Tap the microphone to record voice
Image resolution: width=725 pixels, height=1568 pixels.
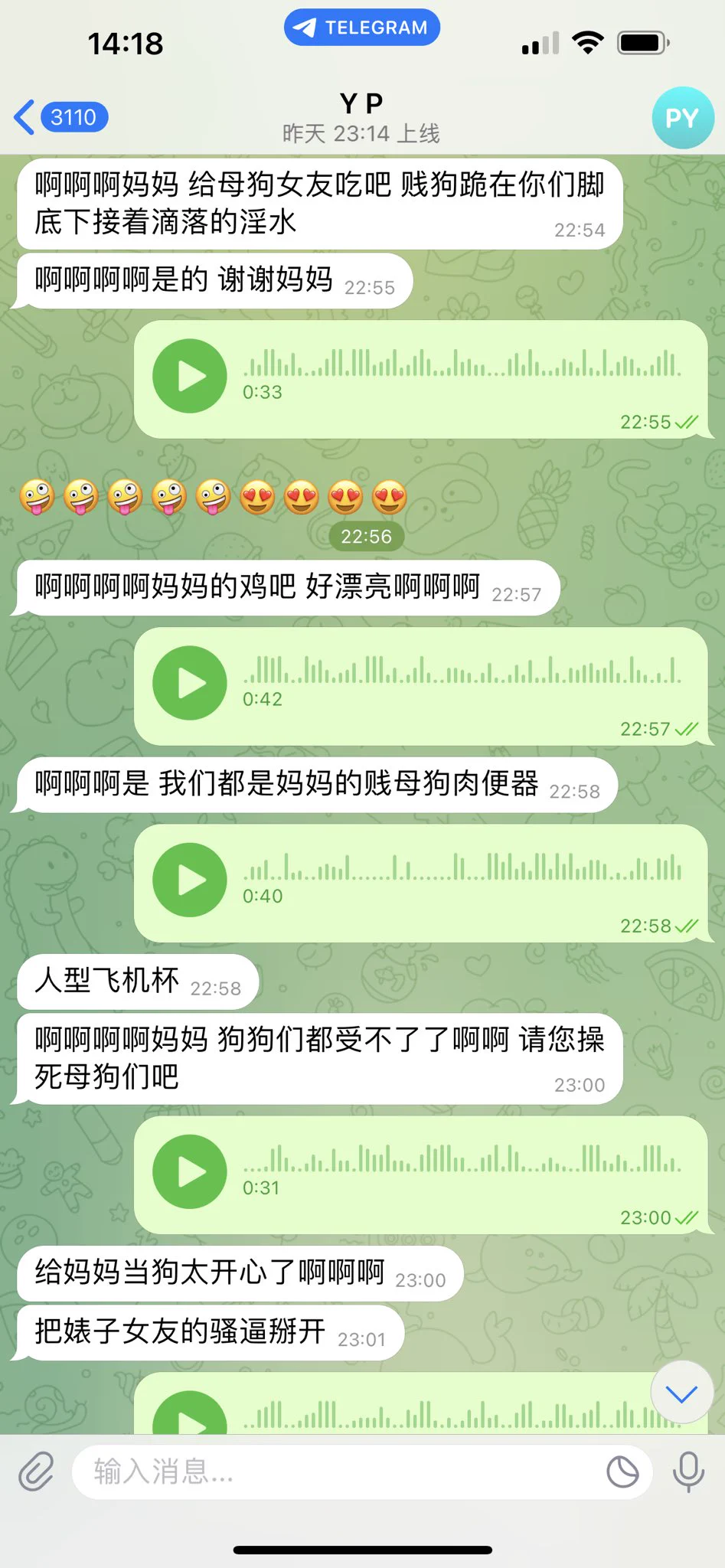[688, 1472]
